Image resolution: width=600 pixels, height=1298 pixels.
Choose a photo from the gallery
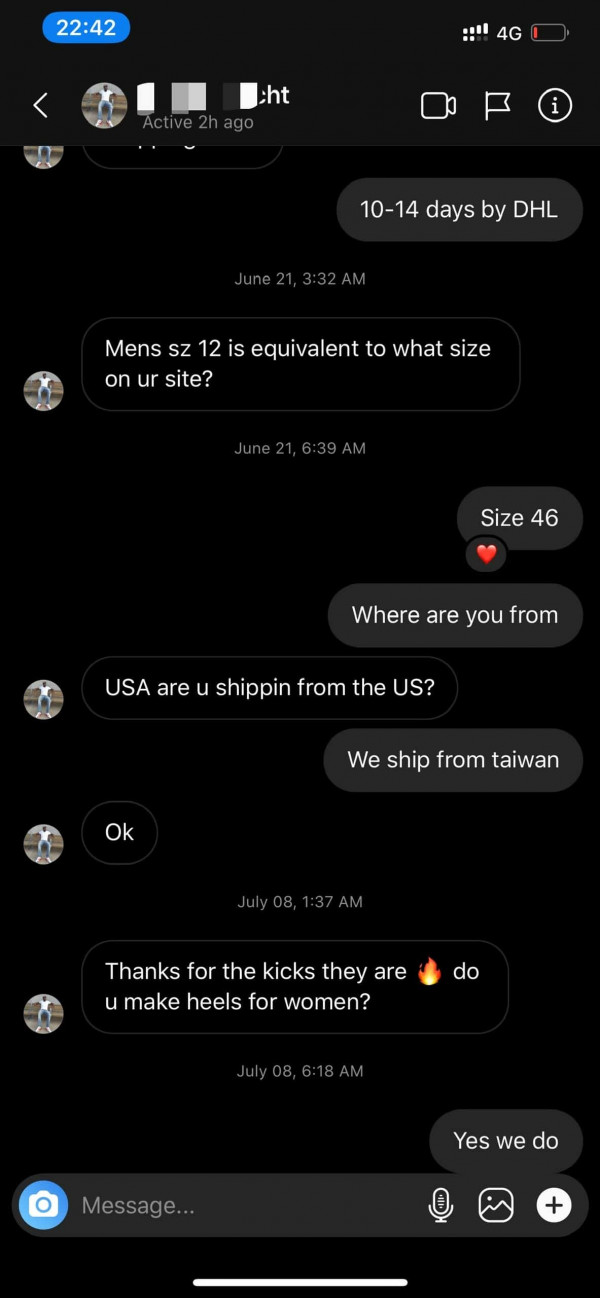tap(496, 1205)
